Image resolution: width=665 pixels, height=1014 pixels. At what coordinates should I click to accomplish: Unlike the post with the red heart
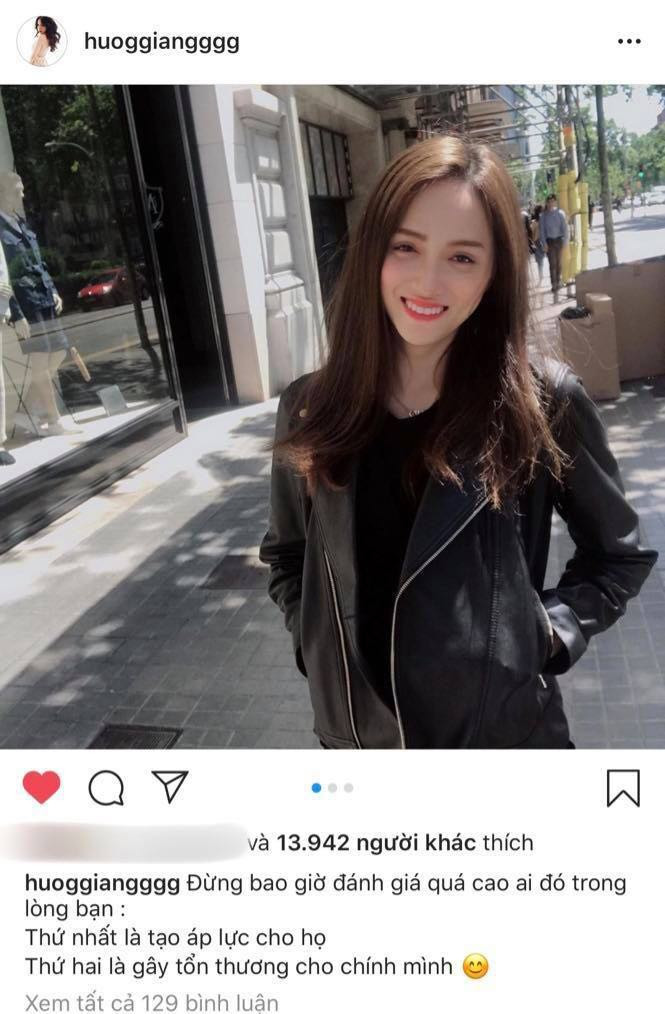(41, 788)
